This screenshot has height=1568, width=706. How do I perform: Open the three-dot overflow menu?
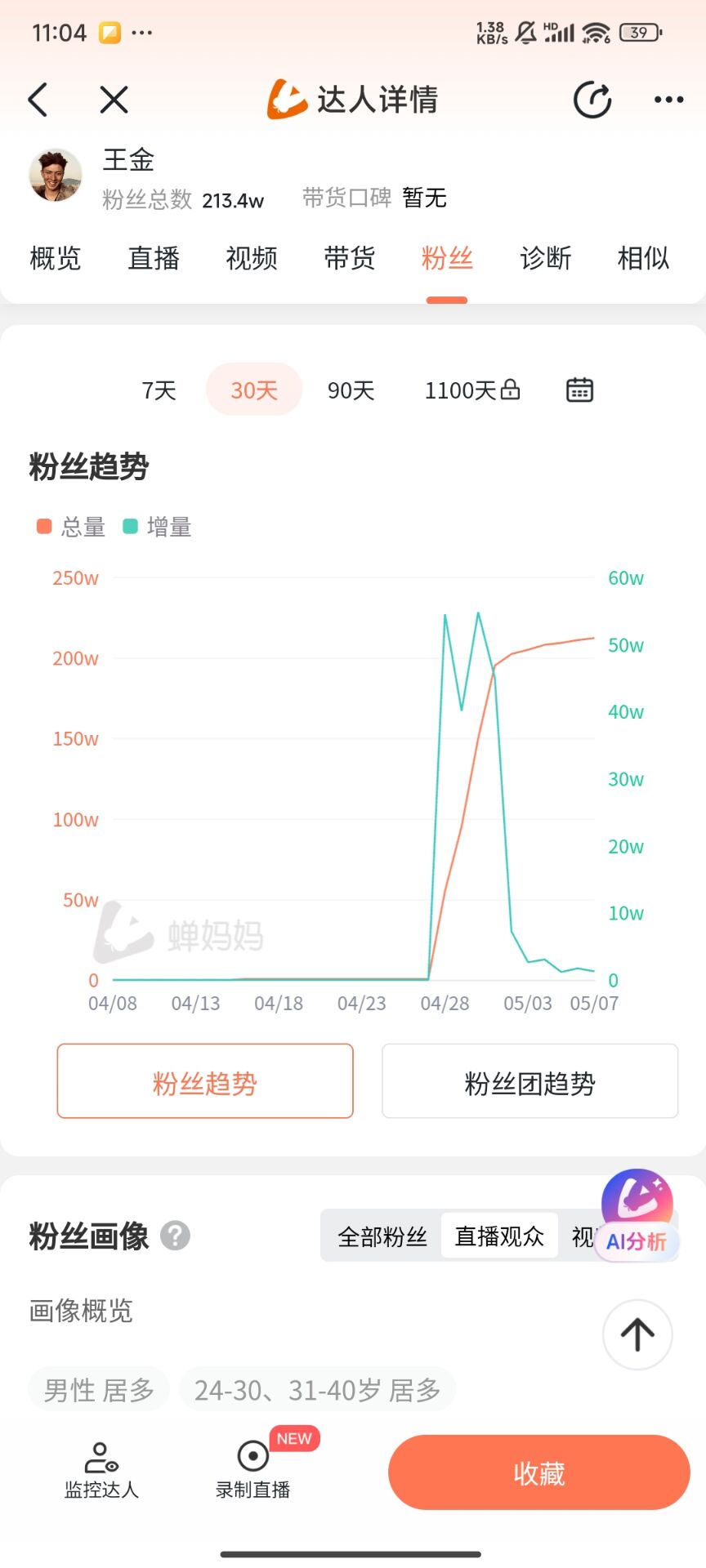click(668, 100)
